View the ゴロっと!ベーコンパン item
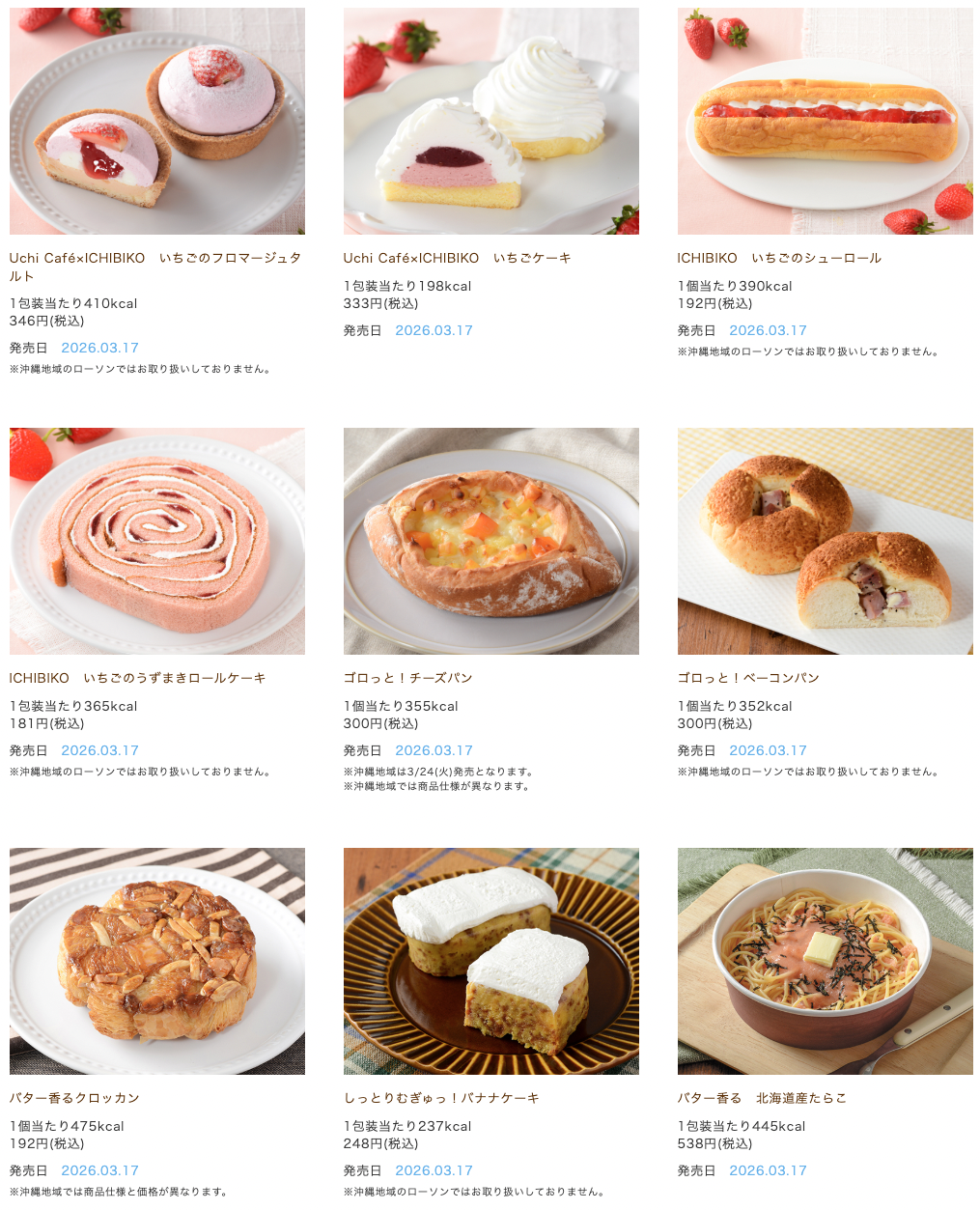This screenshot has width=980, height=1210. tap(825, 541)
